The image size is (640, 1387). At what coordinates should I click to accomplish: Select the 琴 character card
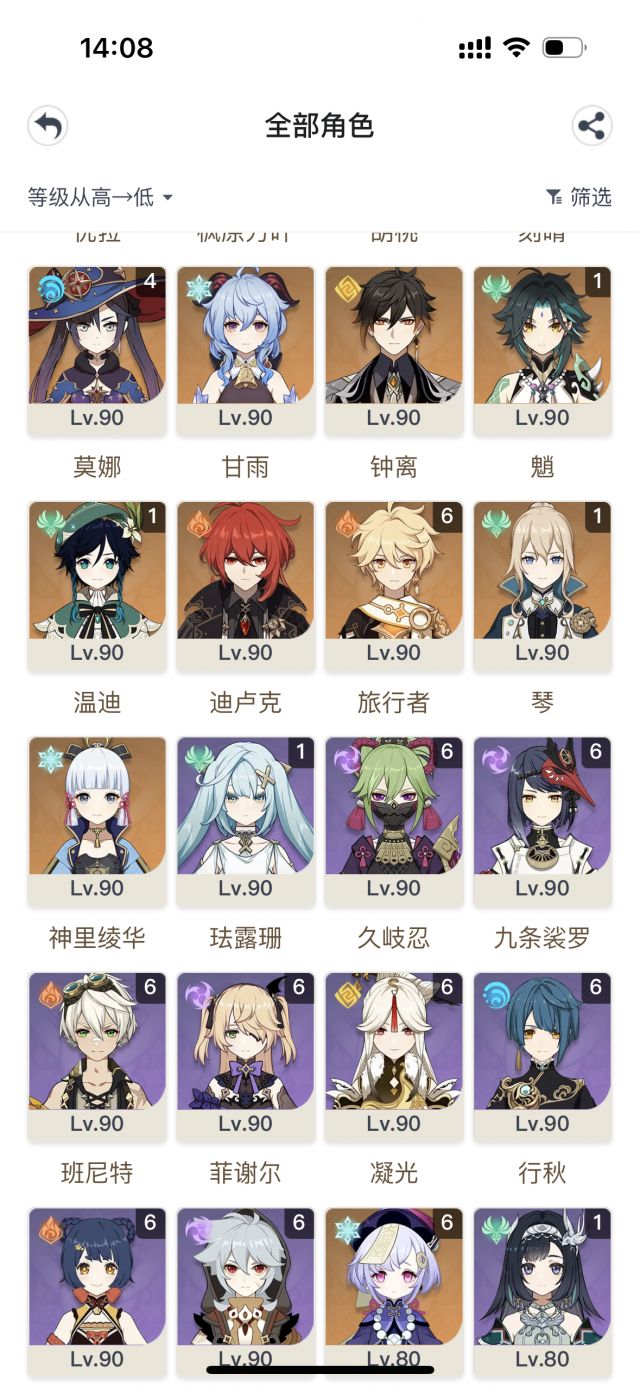click(542, 585)
